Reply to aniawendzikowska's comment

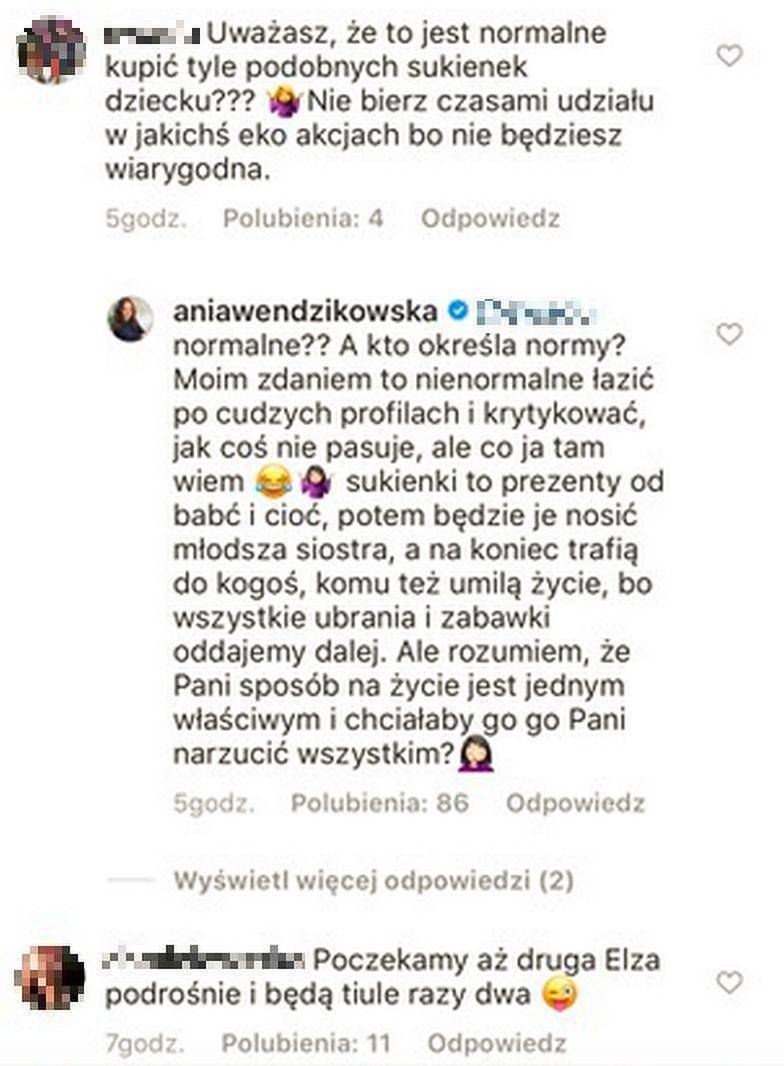574,803
